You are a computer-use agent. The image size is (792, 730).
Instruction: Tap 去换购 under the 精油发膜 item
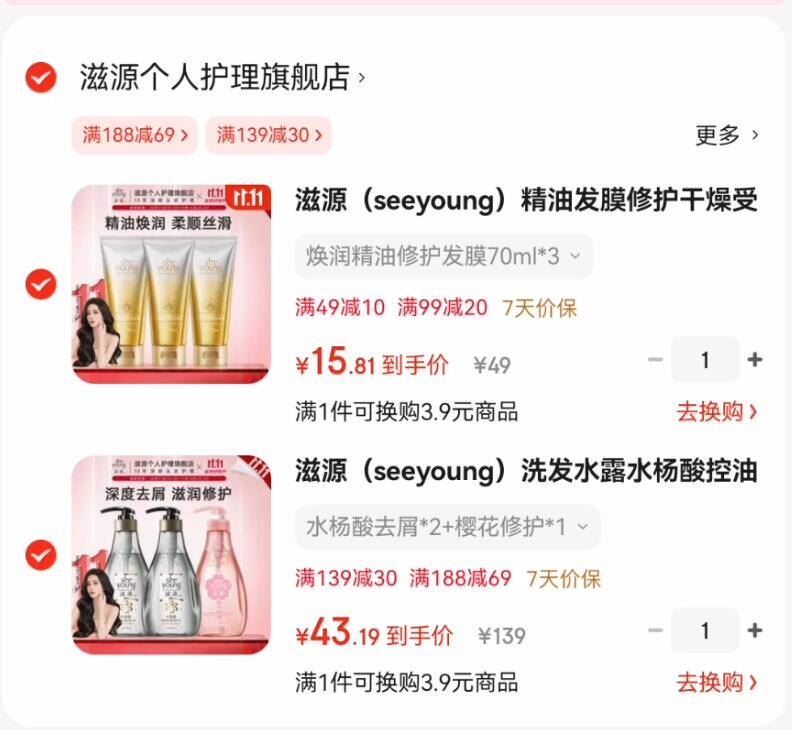[716, 411]
